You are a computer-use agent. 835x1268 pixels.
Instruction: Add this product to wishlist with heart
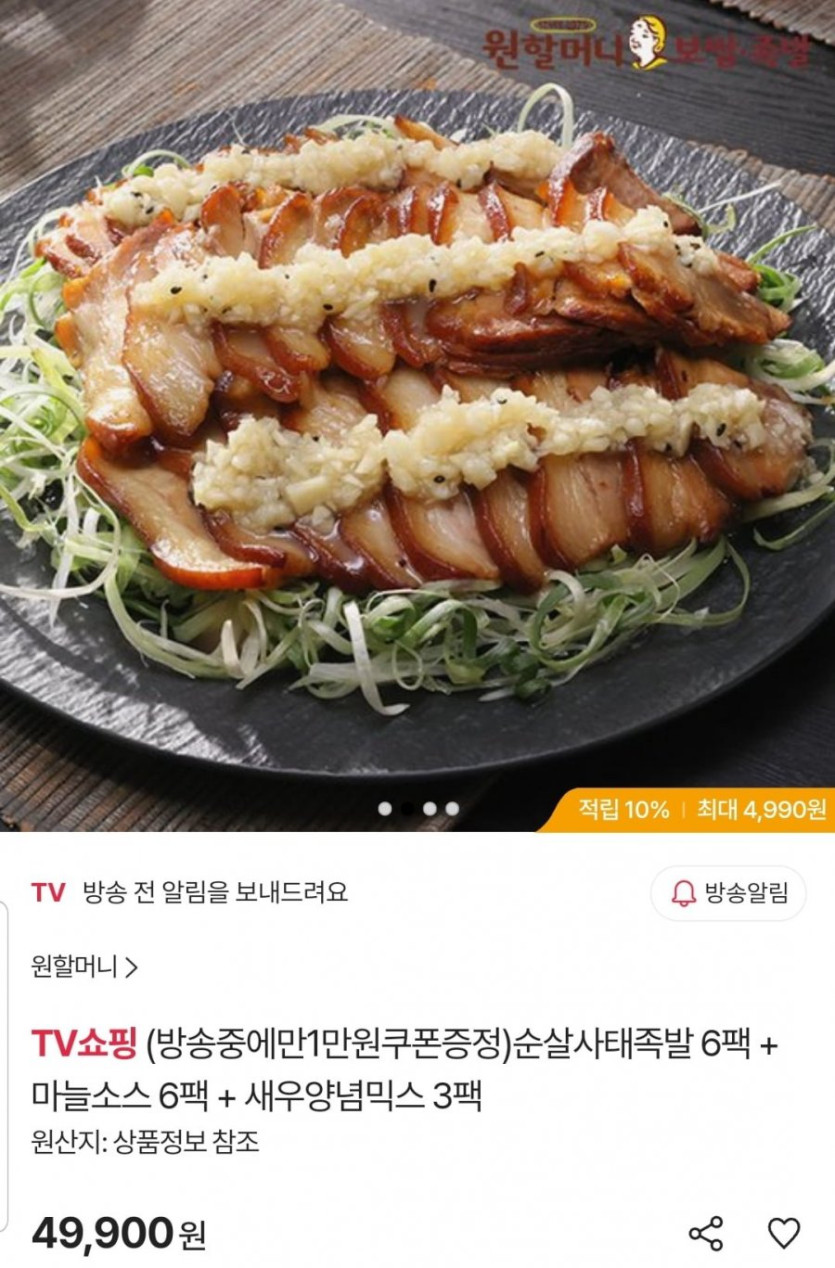783,1232
